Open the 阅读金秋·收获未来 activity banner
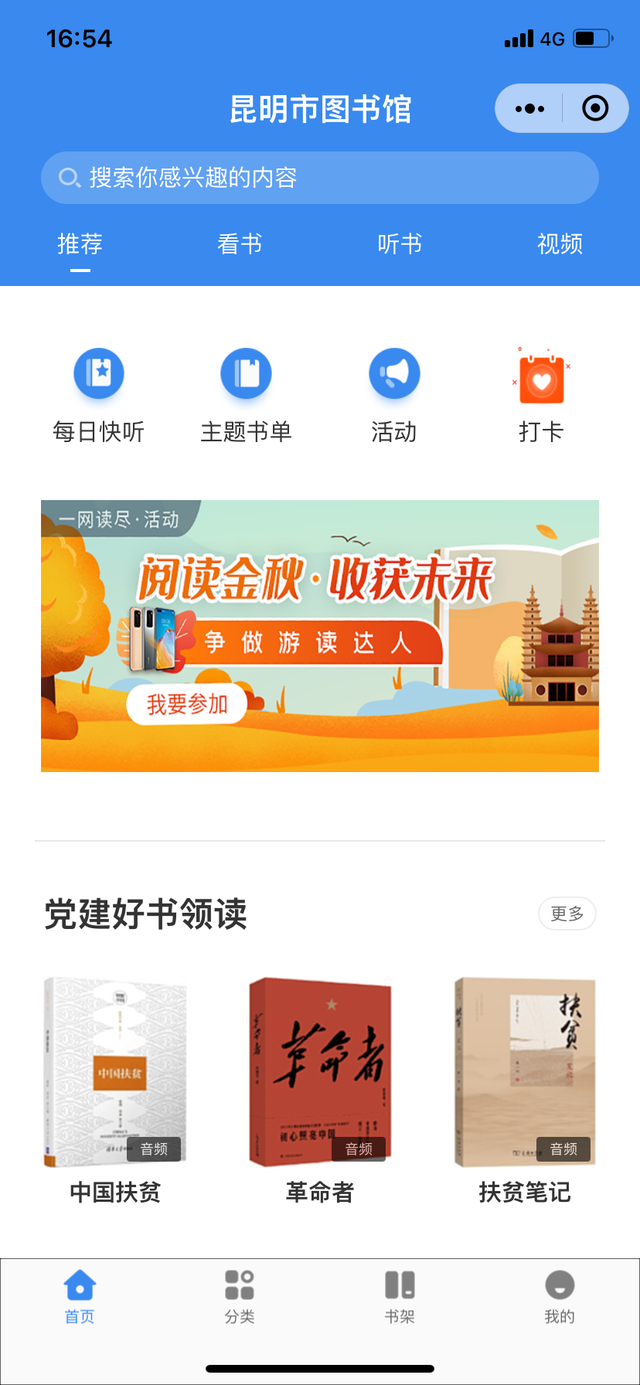 (x=320, y=636)
